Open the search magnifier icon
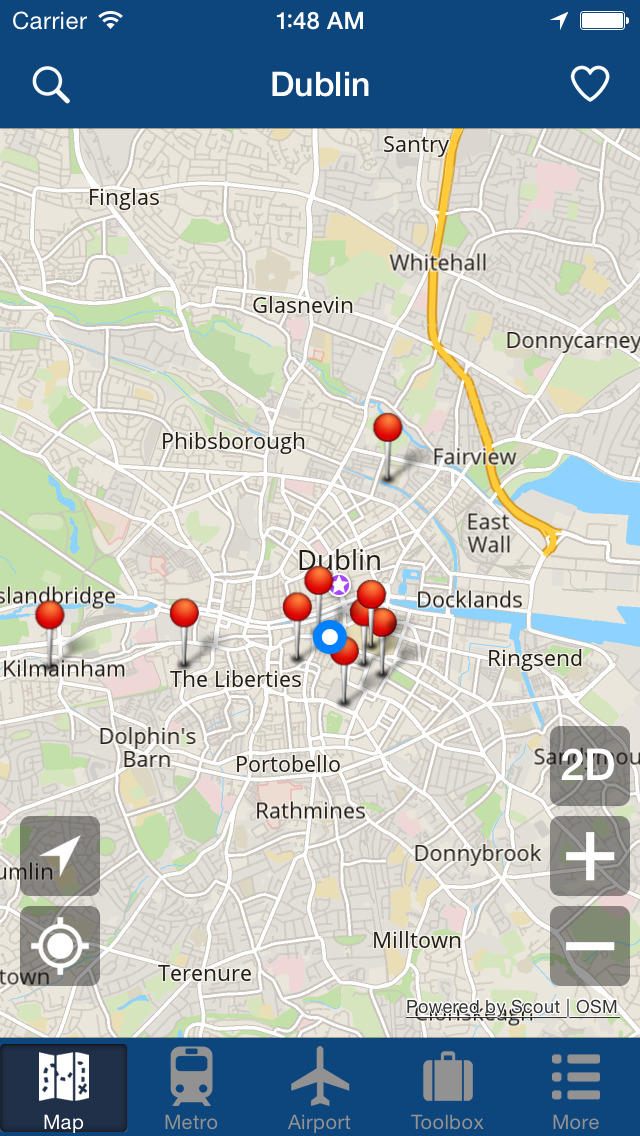This screenshot has height=1136, width=640. click(x=51, y=85)
